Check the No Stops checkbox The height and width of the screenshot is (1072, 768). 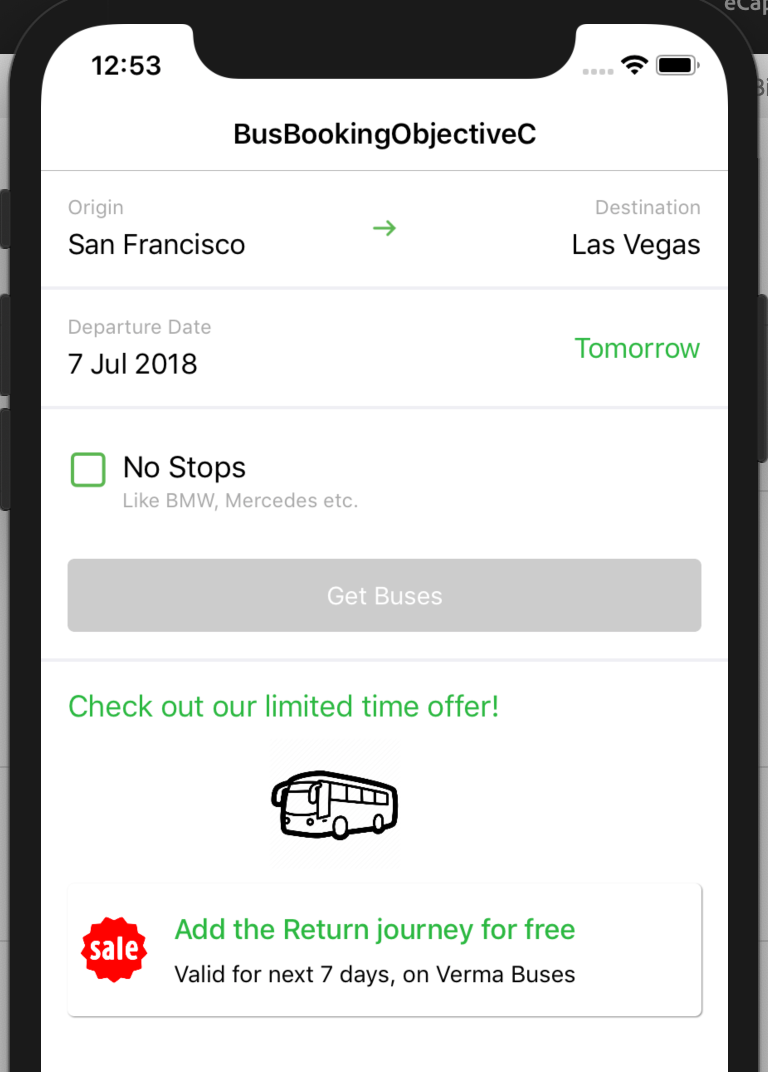tap(89, 469)
